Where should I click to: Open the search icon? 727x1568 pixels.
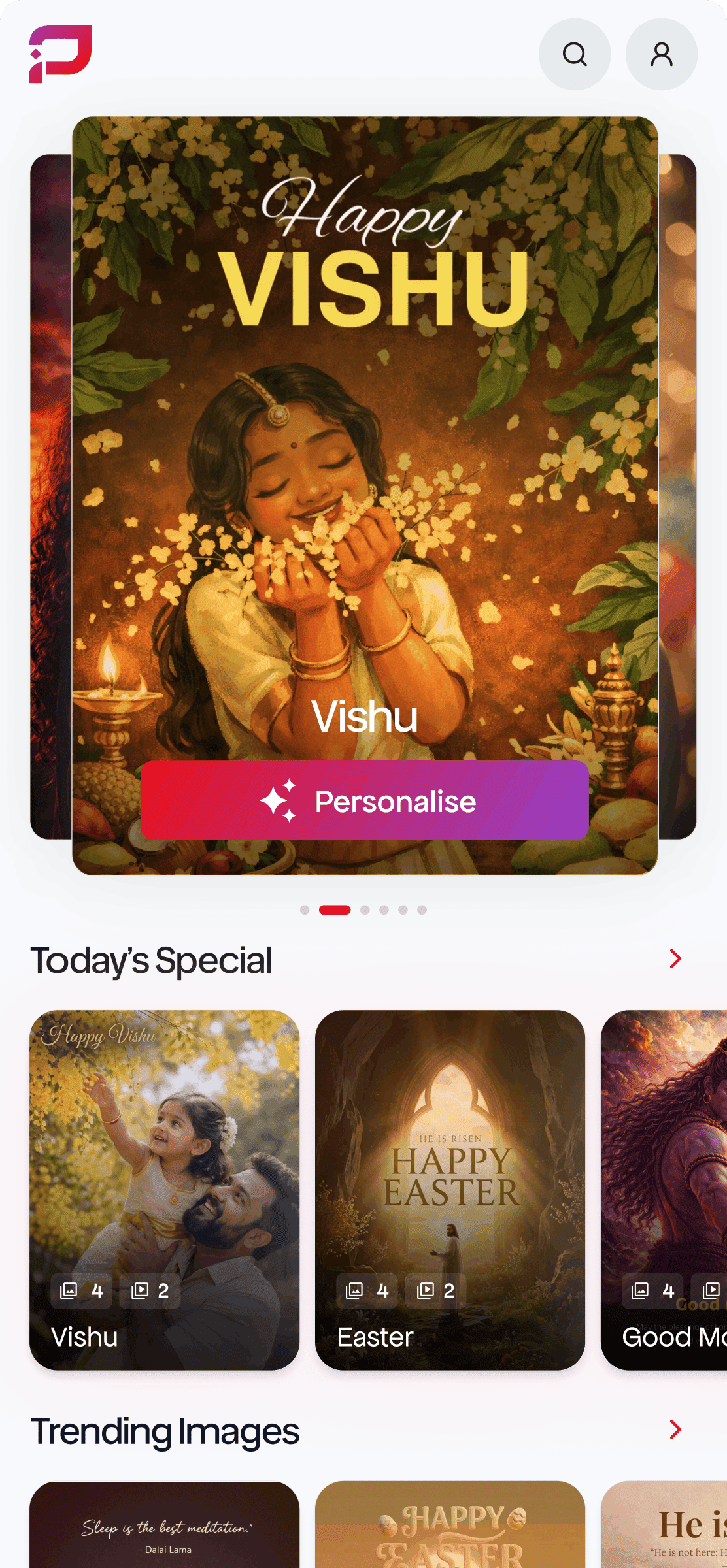[x=575, y=54]
